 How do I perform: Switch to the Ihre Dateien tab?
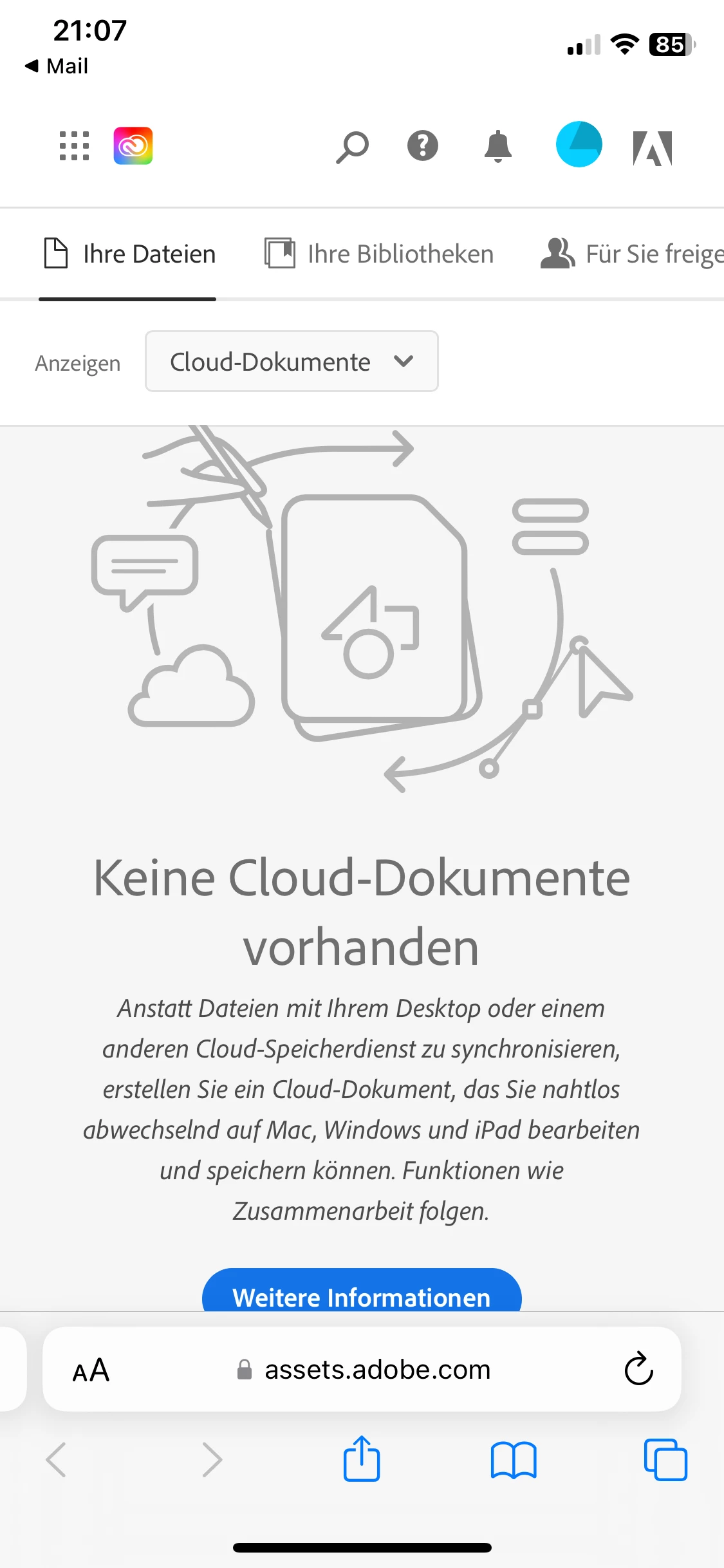(129, 254)
